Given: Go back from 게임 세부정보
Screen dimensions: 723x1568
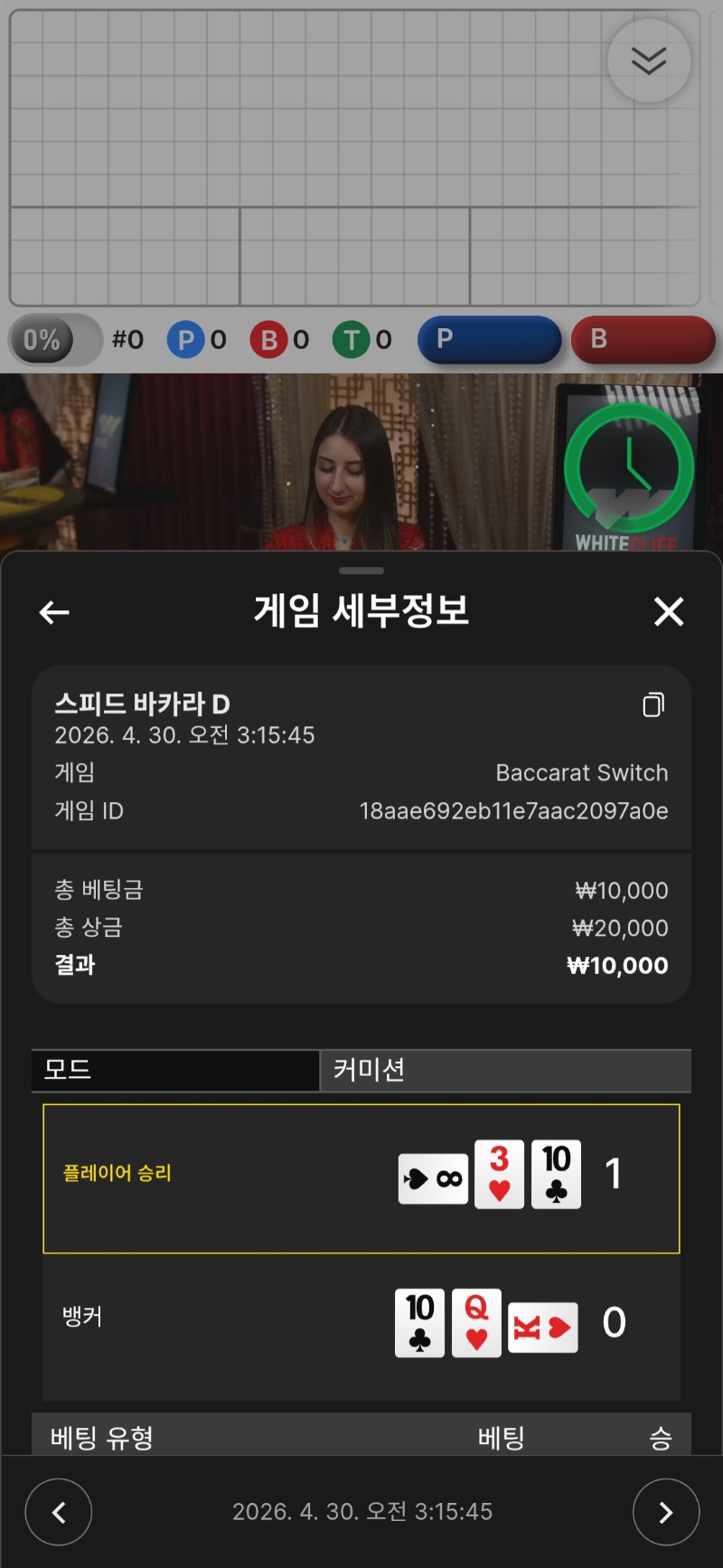Looking at the screenshot, I should point(54,612).
